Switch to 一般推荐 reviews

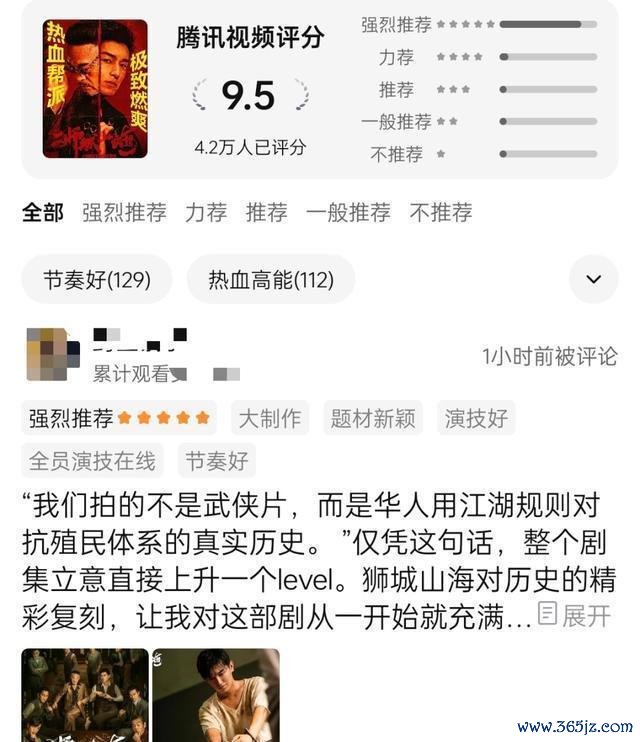(348, 212)
